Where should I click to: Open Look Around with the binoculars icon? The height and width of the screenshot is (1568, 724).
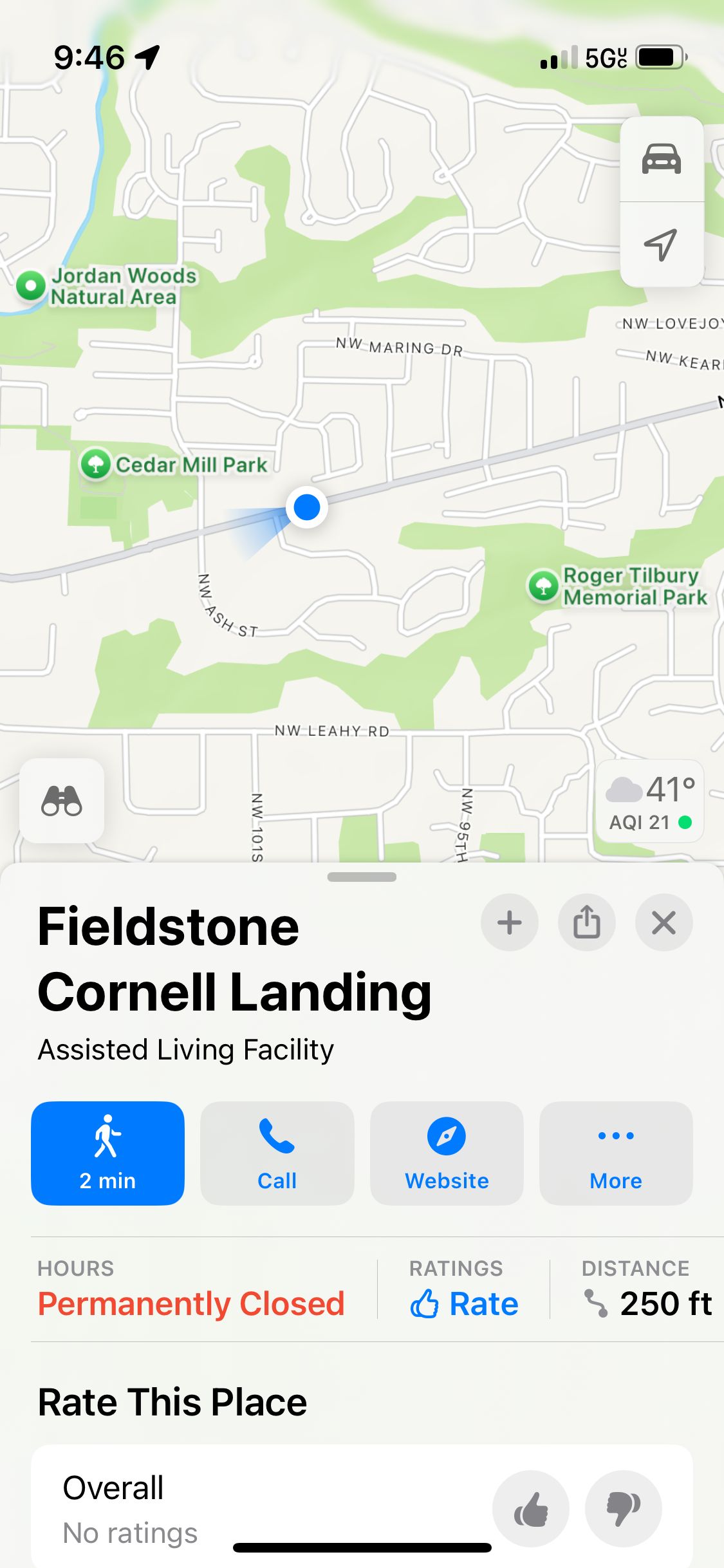pyautogui.click(x=61, y=799)
